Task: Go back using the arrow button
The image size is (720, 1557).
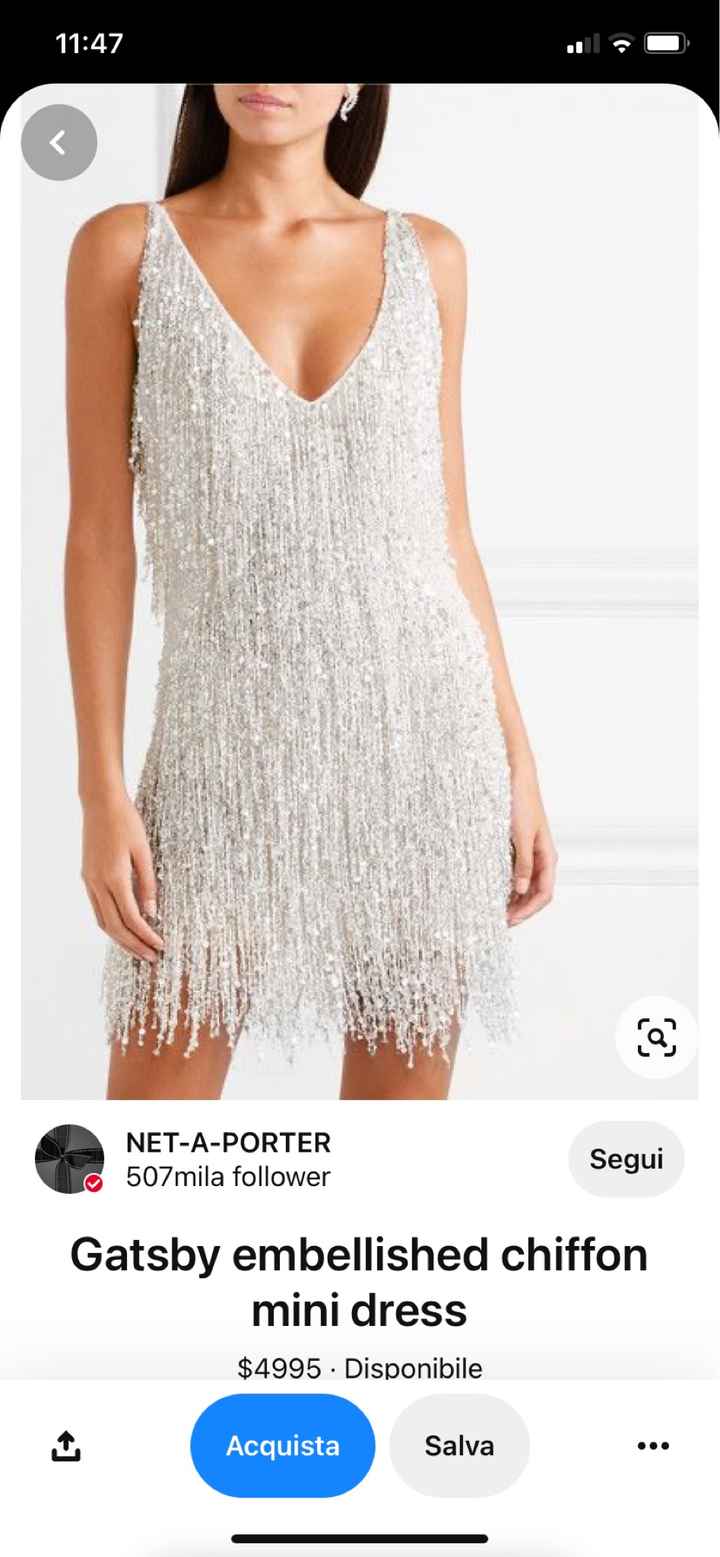Action: point(59,143)
